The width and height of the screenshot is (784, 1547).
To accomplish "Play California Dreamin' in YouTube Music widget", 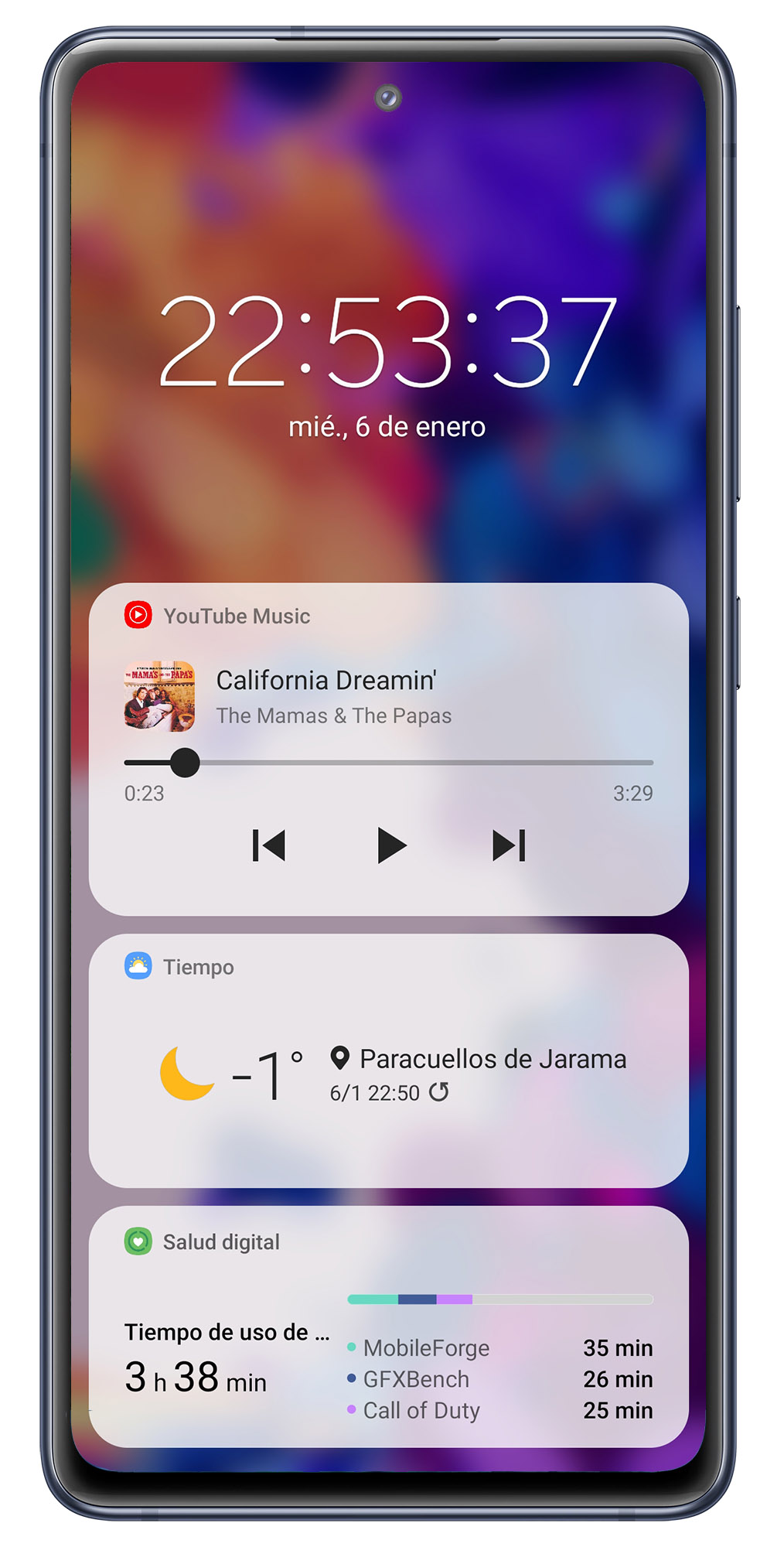I will point(391,845).
